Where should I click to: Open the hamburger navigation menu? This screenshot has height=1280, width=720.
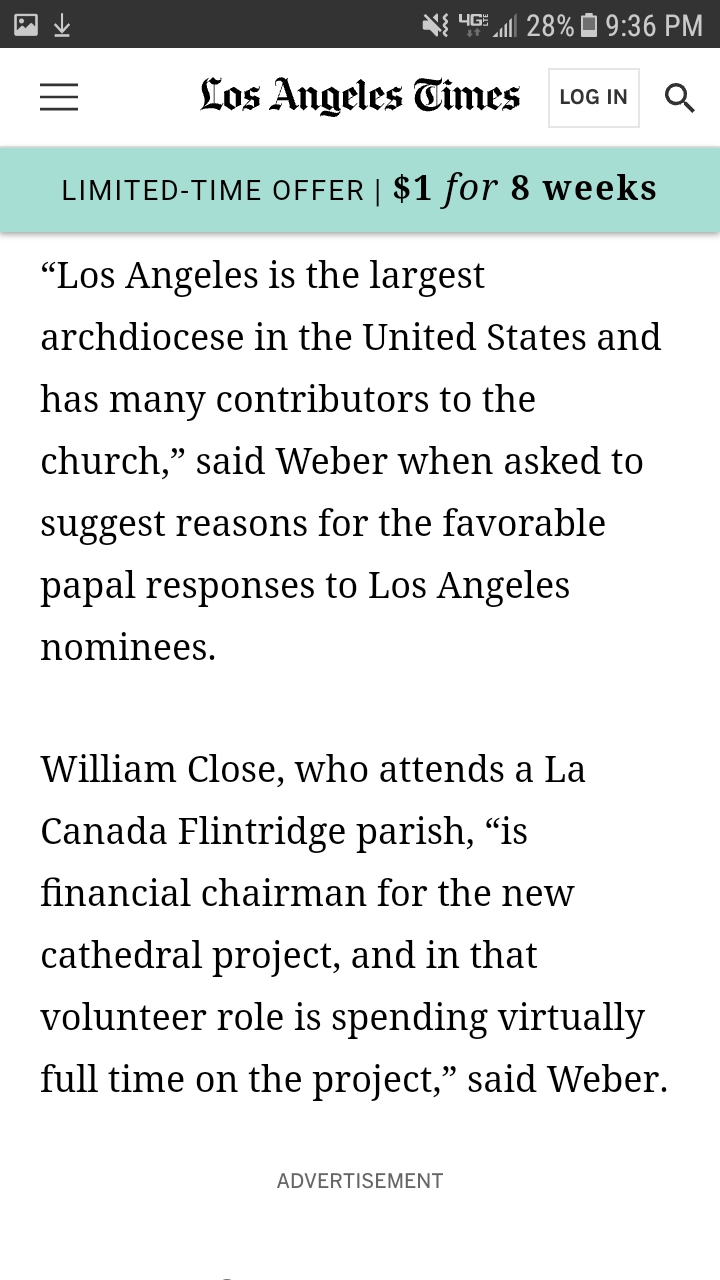(x=59, y=97)
